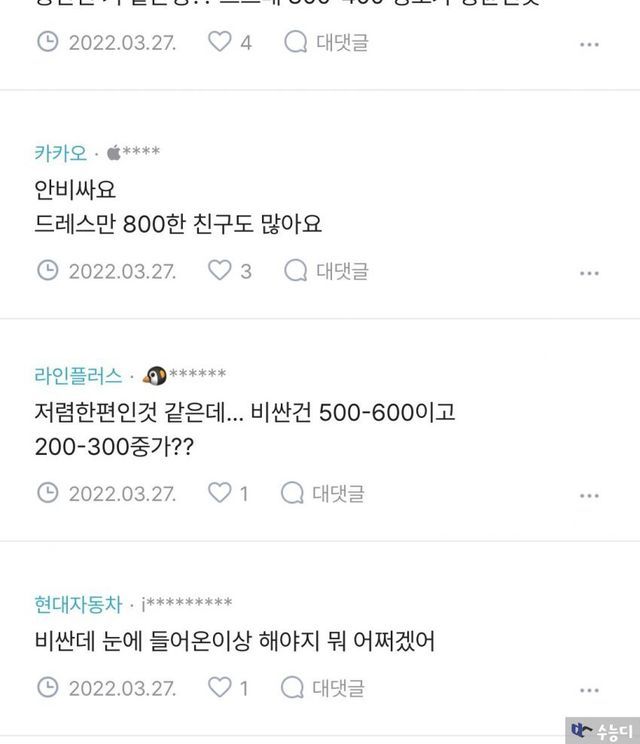Open overflow menu on the comment with 4 likes
640x744 pixels.
click(590, 44)
